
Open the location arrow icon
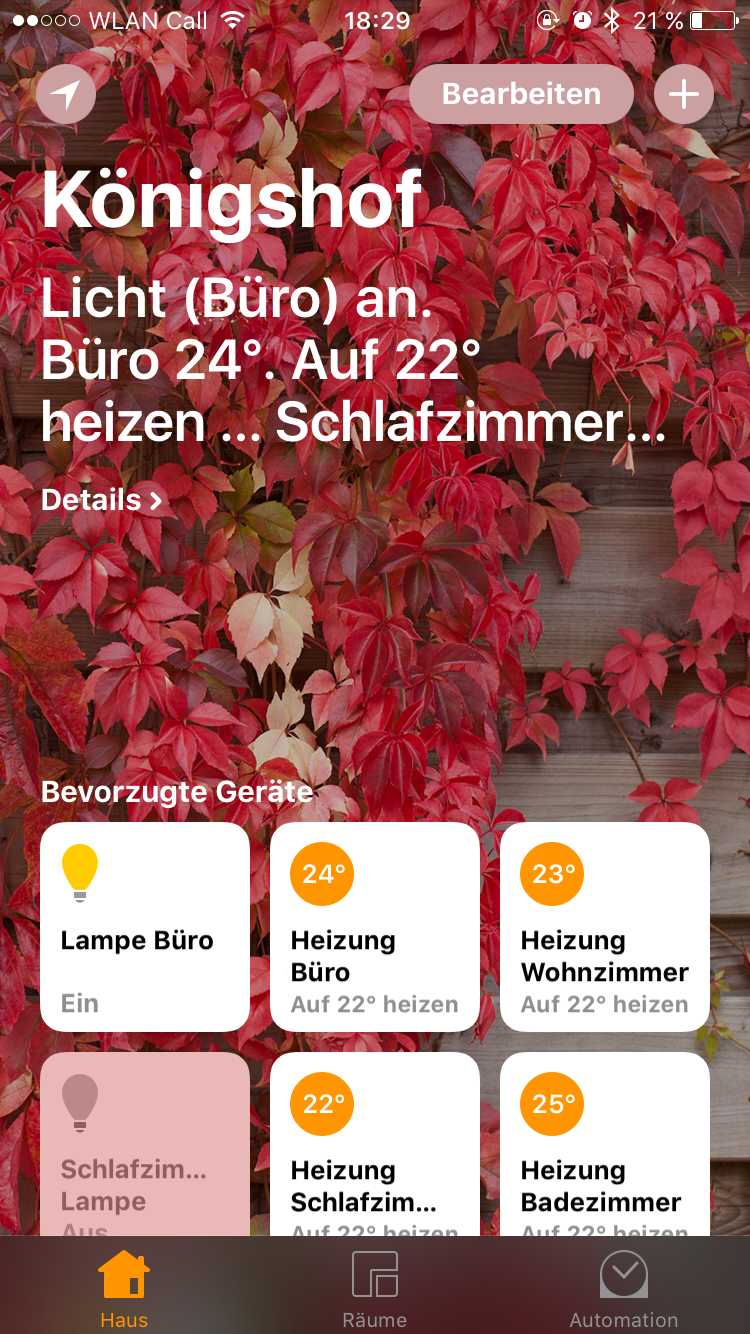click(66, 95)
